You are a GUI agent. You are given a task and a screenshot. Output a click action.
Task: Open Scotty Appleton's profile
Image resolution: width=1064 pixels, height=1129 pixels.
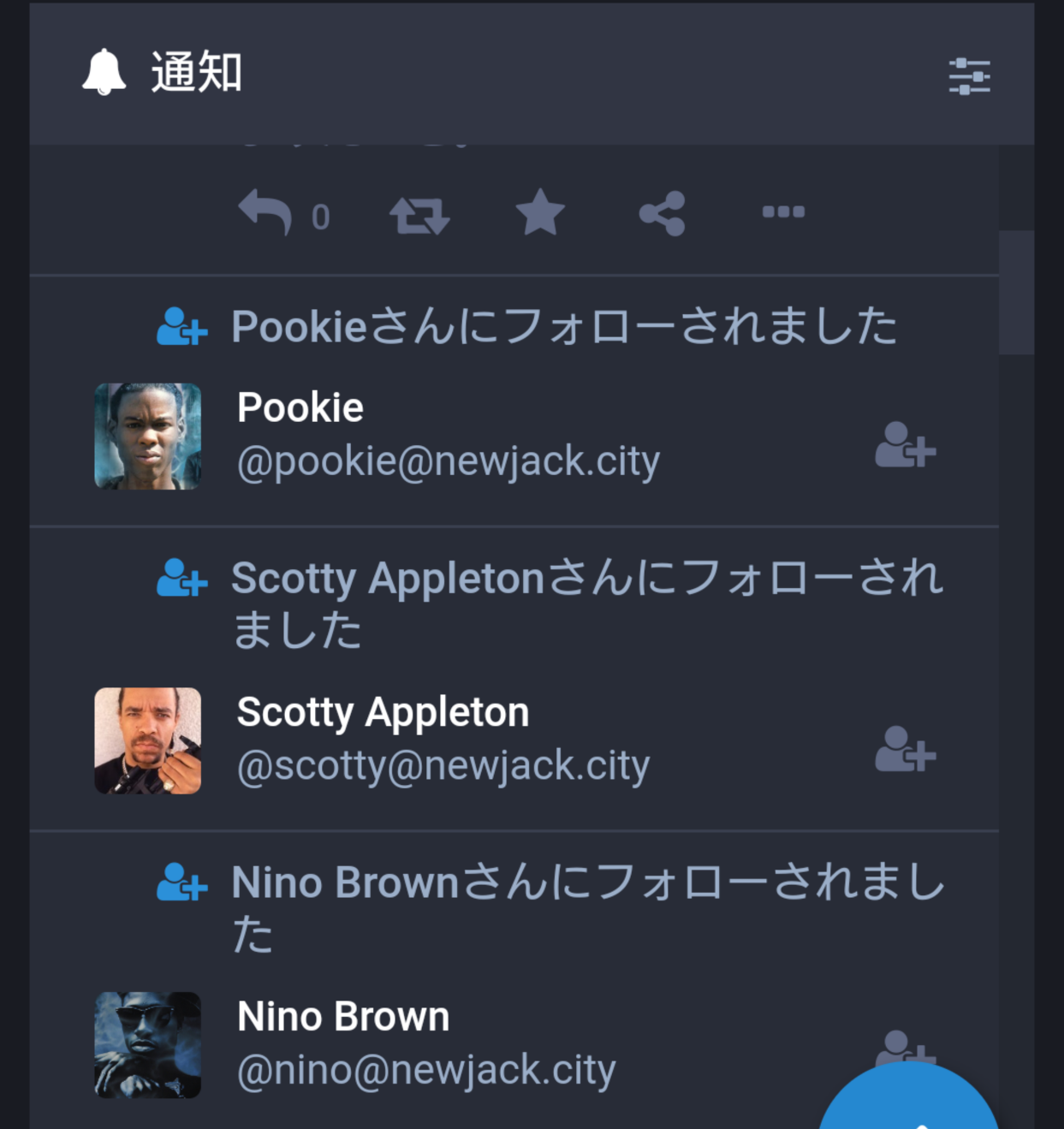(x=147, y=741)
